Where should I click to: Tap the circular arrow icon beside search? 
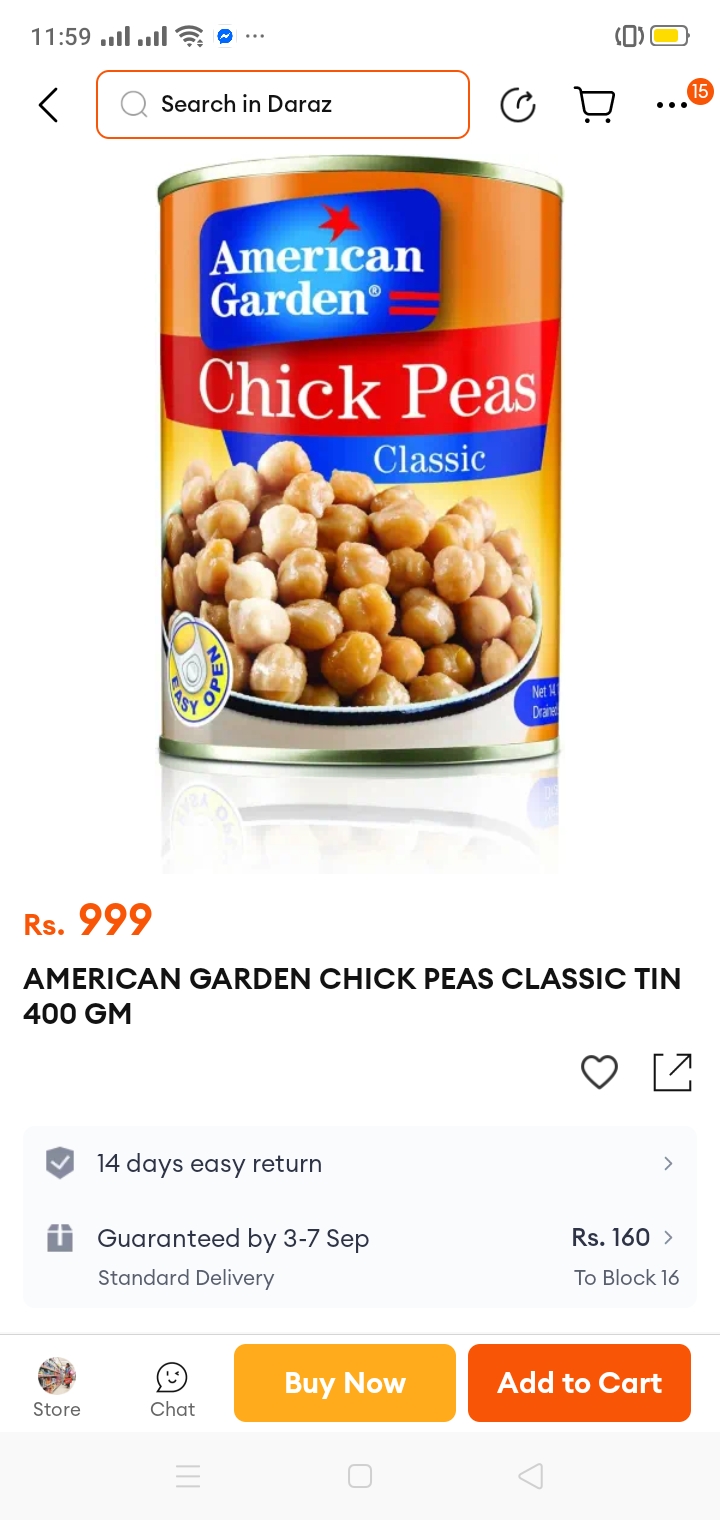[x=517, y=104]
